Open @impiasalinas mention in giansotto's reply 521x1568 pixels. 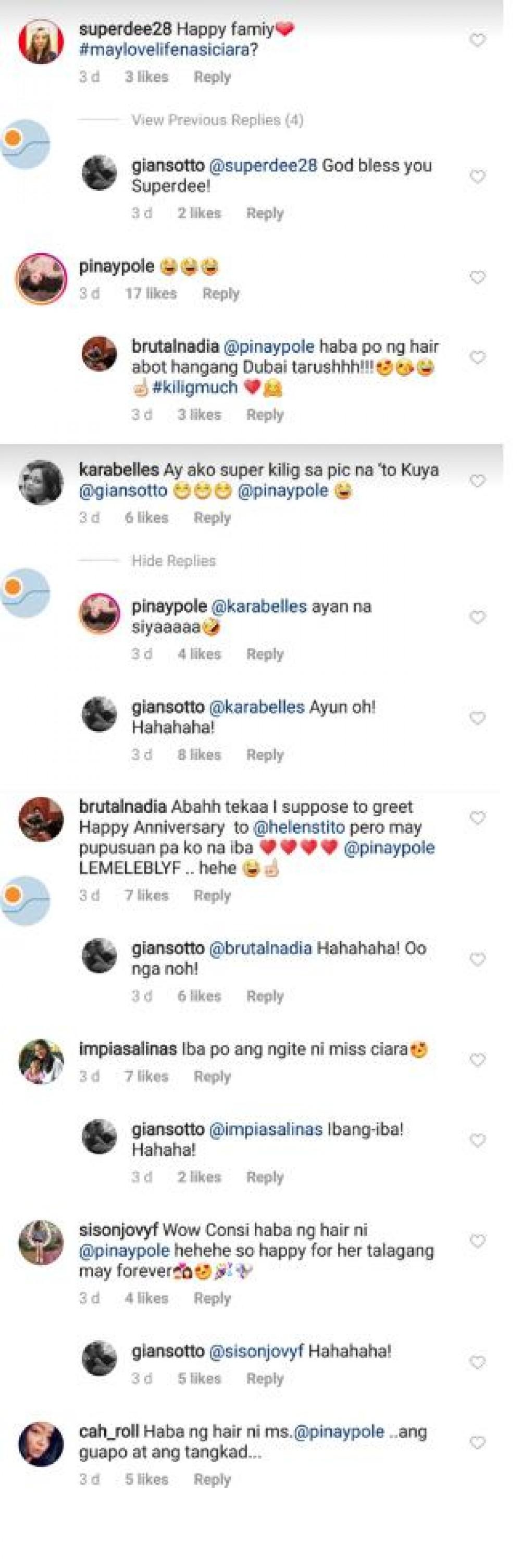pyautogui.click(x=265, y=1129)
